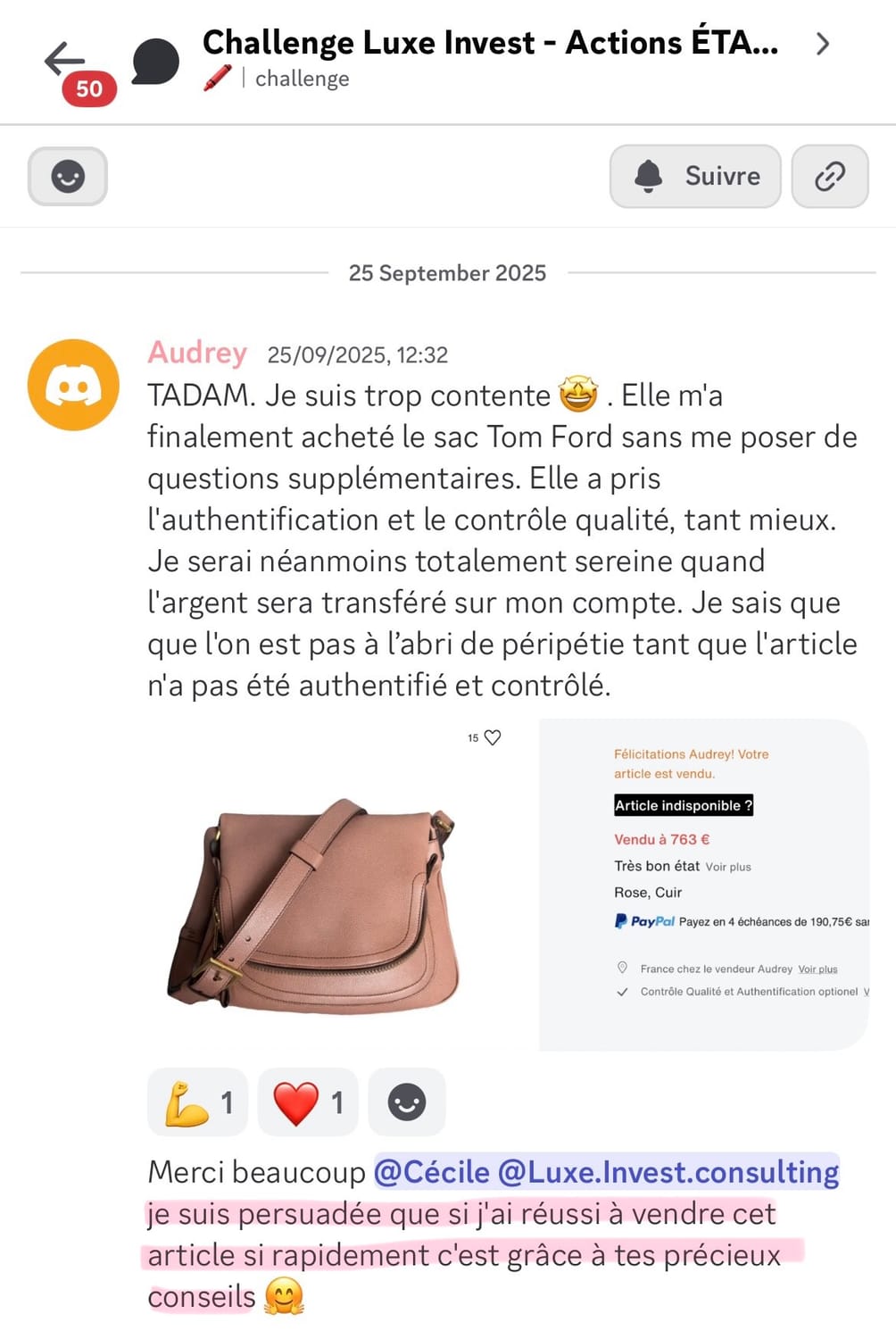Go back using the arrow
896x1339 pixels.
[64, 59]
